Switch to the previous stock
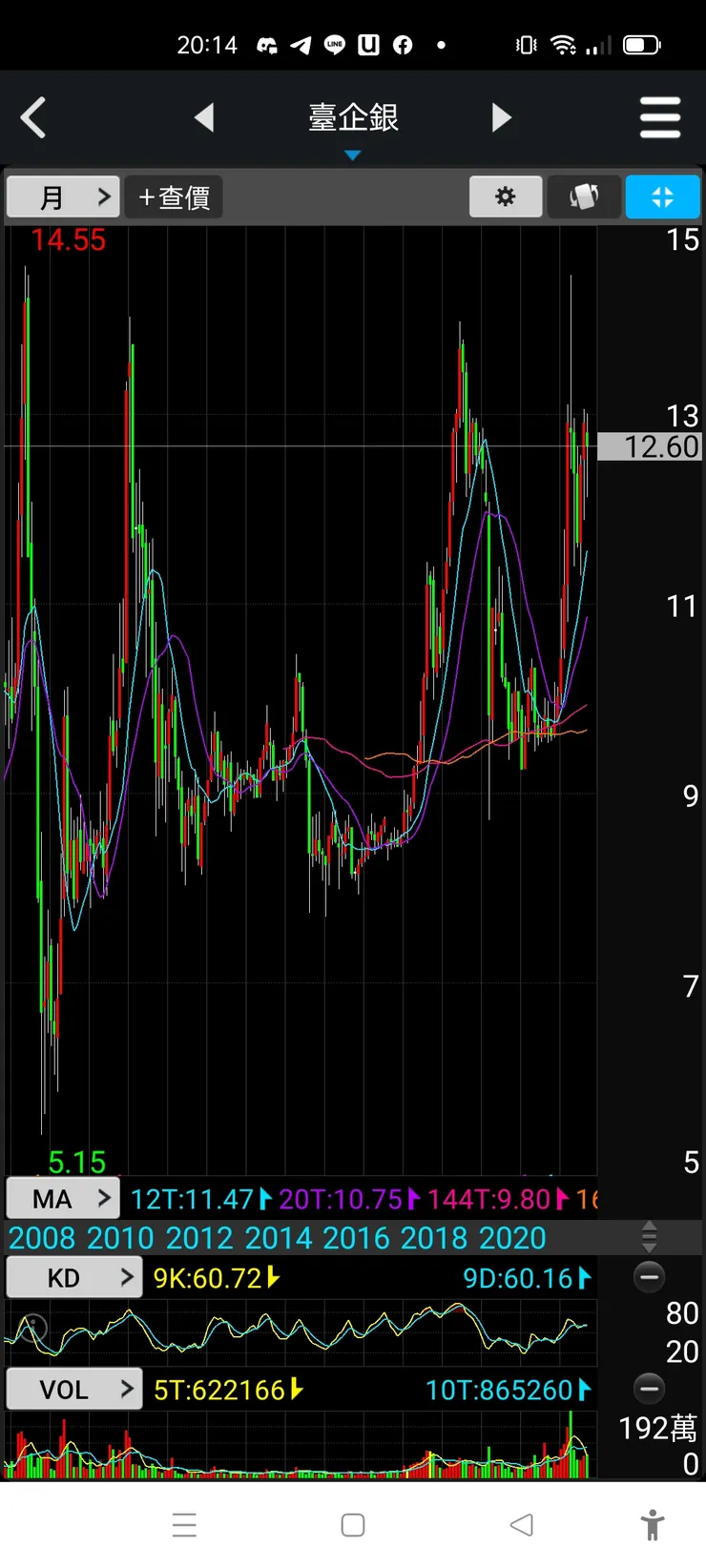The width and height of the screenshot is (706, 1568). [x=204, y=118]
